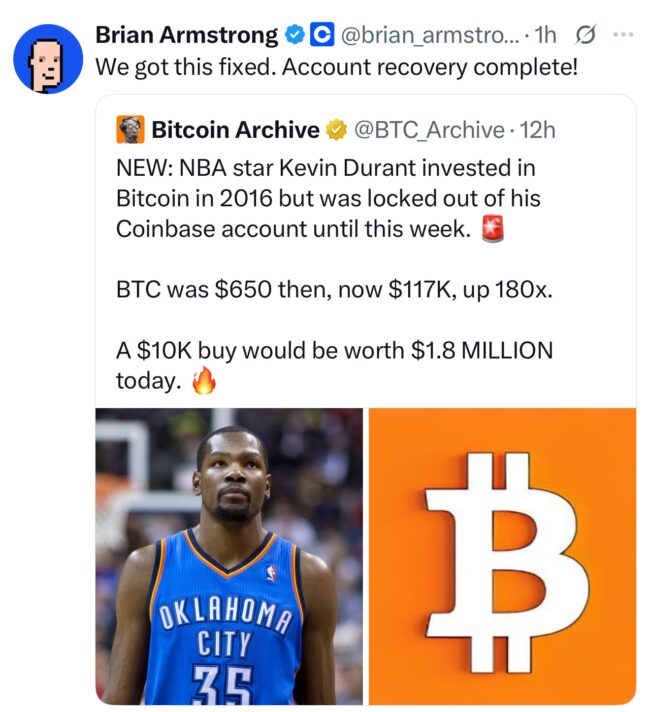Open the tweet's three-dot overflow menu

click(623, 36)
